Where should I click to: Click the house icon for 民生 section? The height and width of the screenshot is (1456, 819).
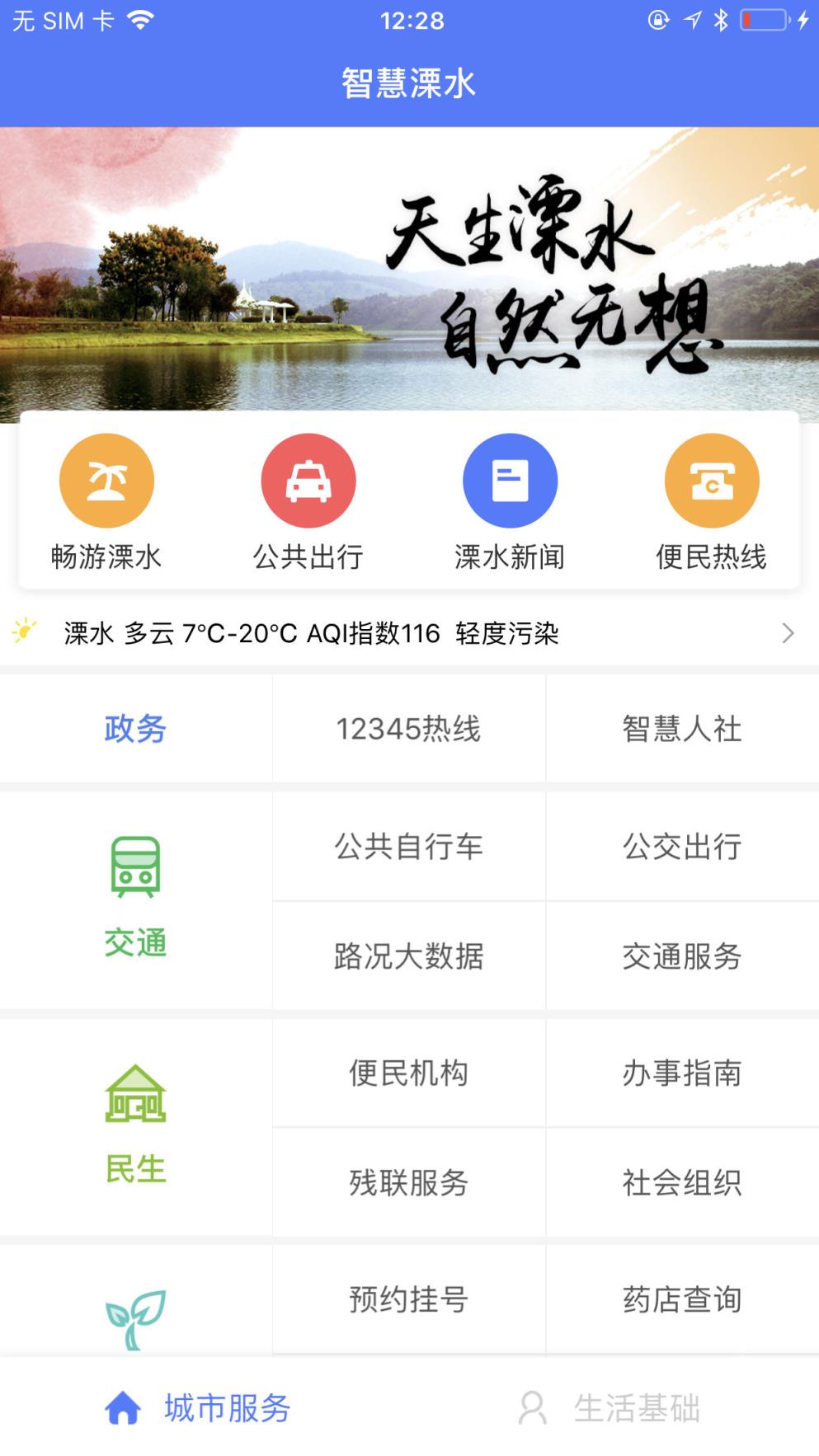pyautogui.click(x=136, y=1094)
